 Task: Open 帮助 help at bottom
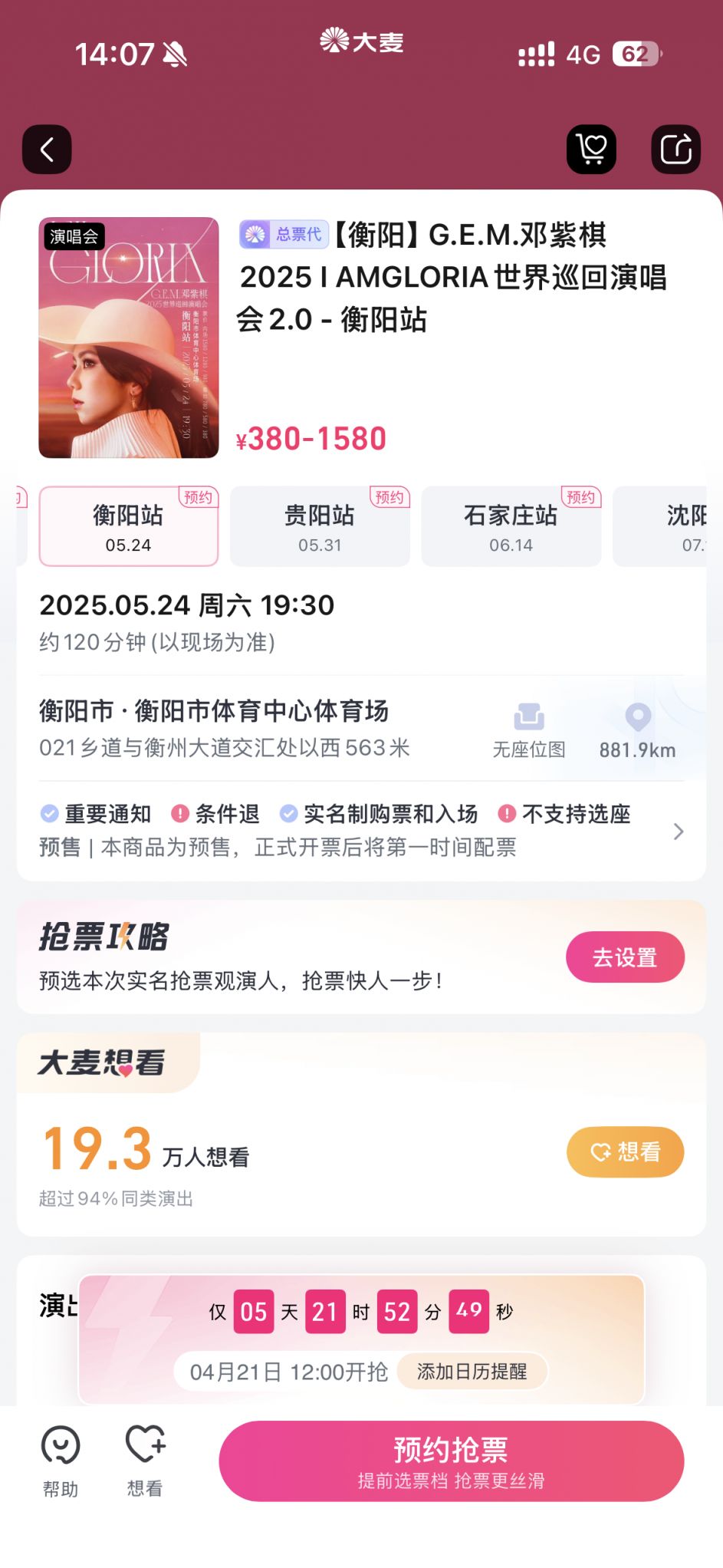click(61, 1461)
